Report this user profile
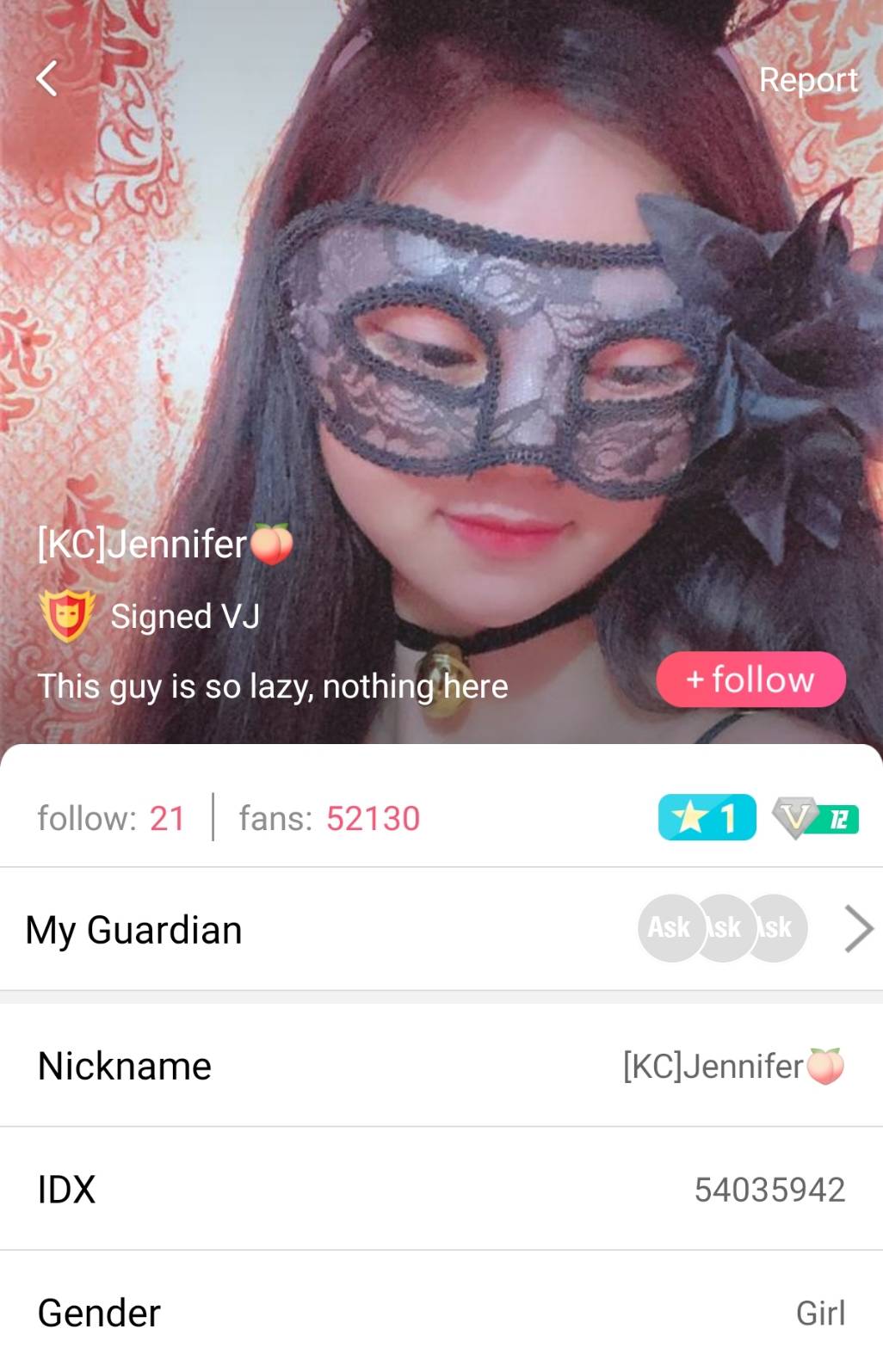883x1372 pixels. point(807,80)
